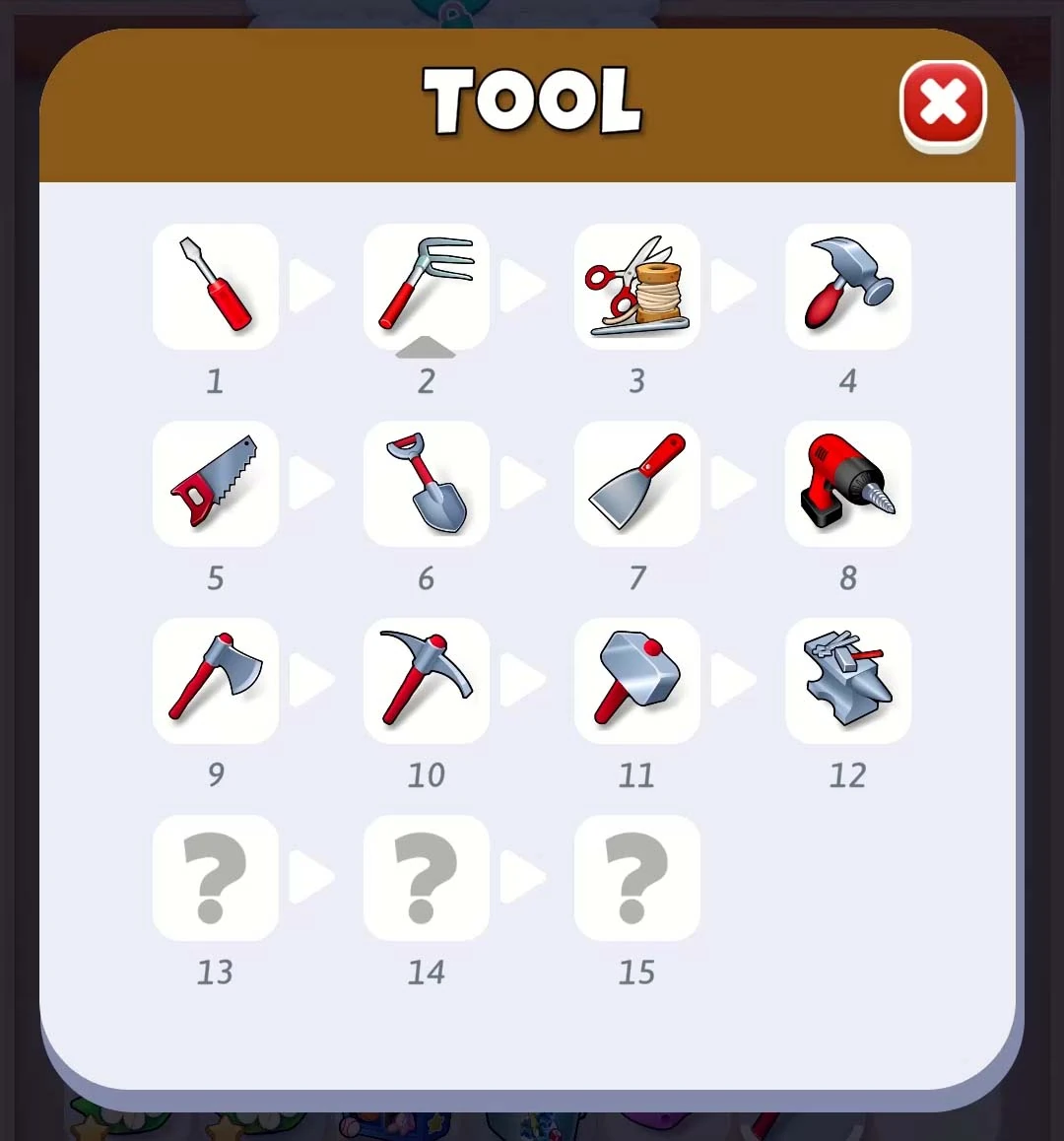The image size is (1064, 1141).
Task: Tap the mystery item numbered 15
Action: point(636,877)
